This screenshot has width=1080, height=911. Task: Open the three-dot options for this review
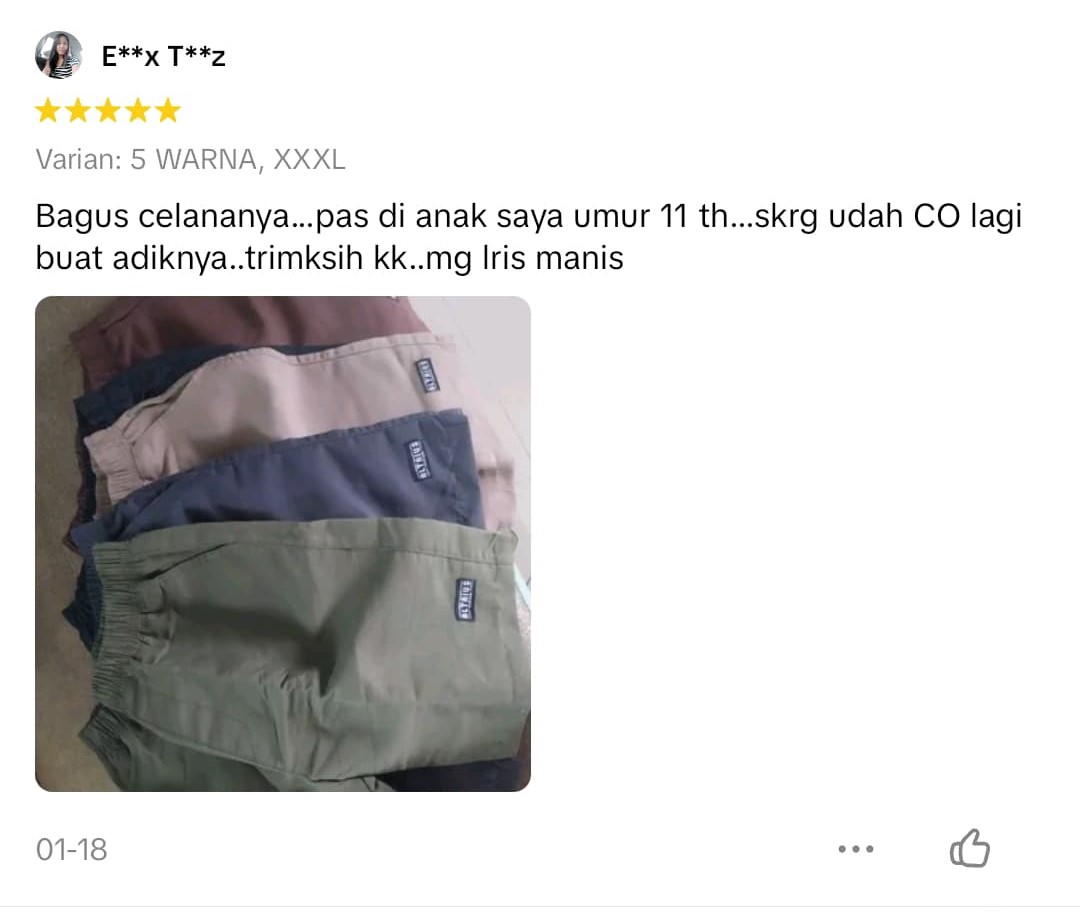pos(855,849)
